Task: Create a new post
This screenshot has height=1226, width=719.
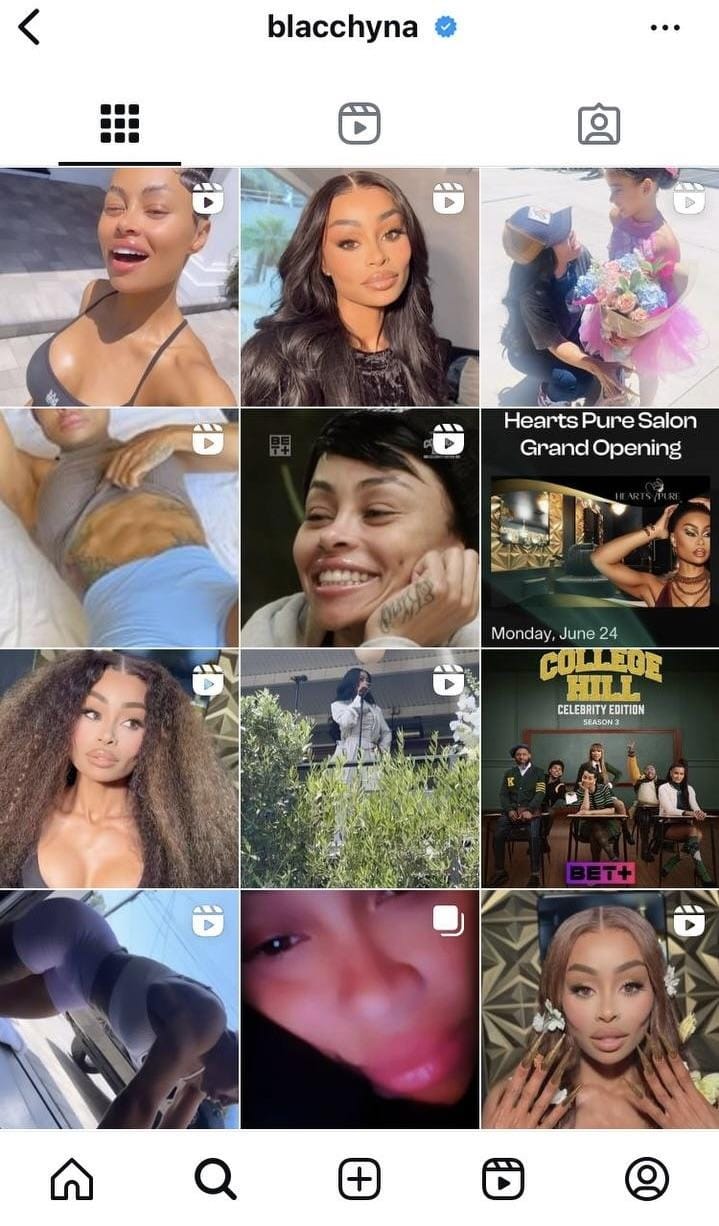Action: [359, 1180]
